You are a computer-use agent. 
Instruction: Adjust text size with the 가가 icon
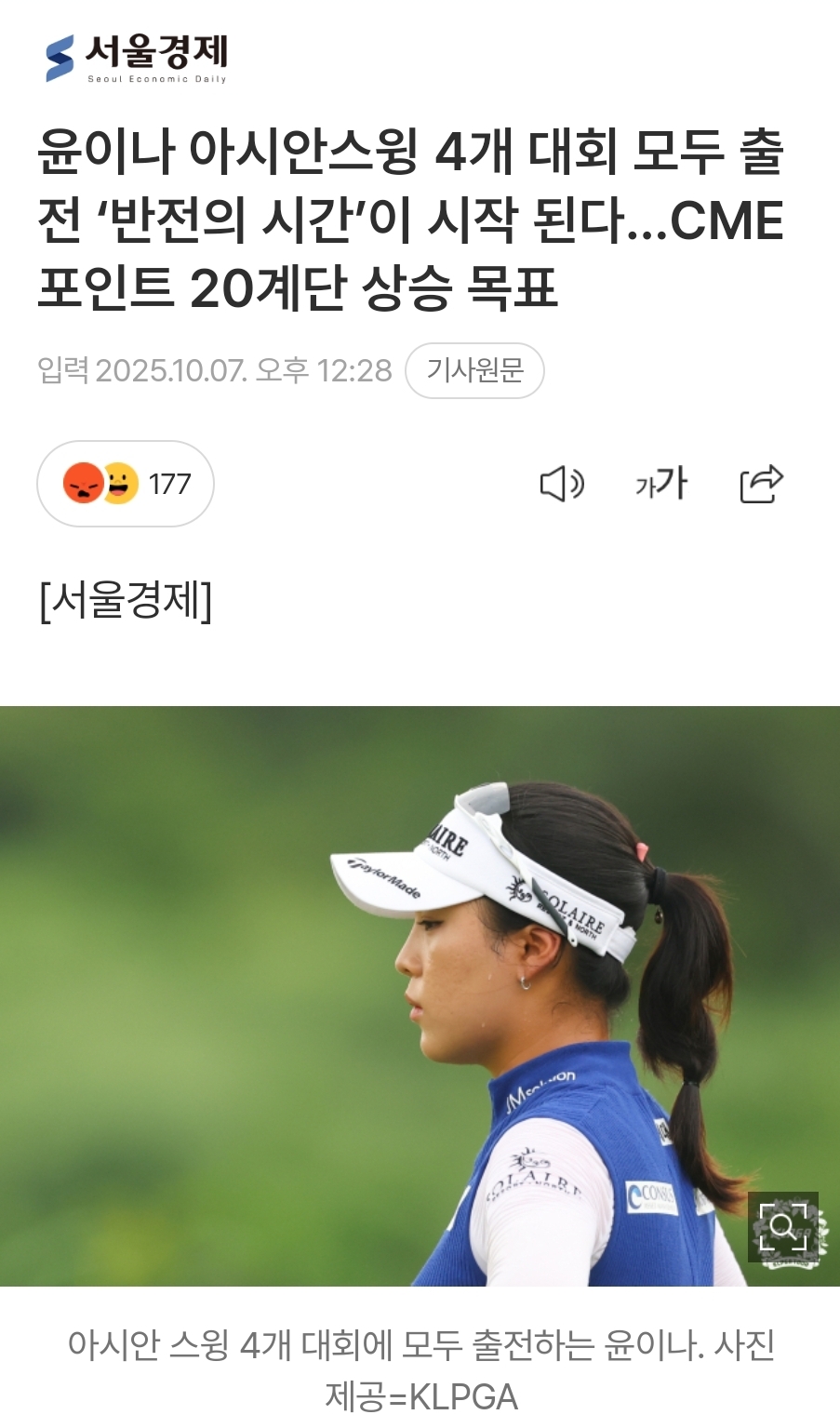[x=661, y=484]
